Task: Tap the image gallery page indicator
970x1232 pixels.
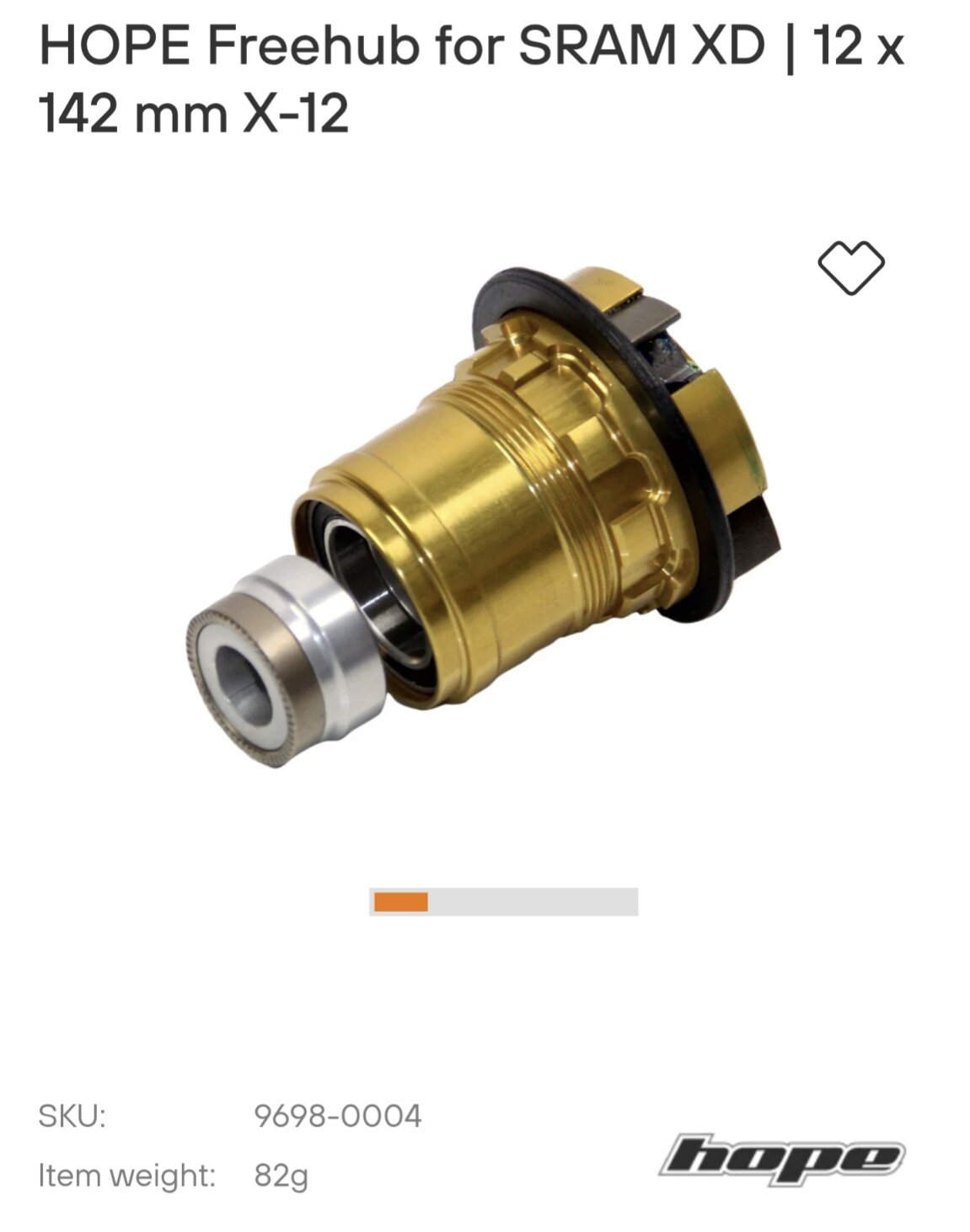Action: [x=503, y=902]
